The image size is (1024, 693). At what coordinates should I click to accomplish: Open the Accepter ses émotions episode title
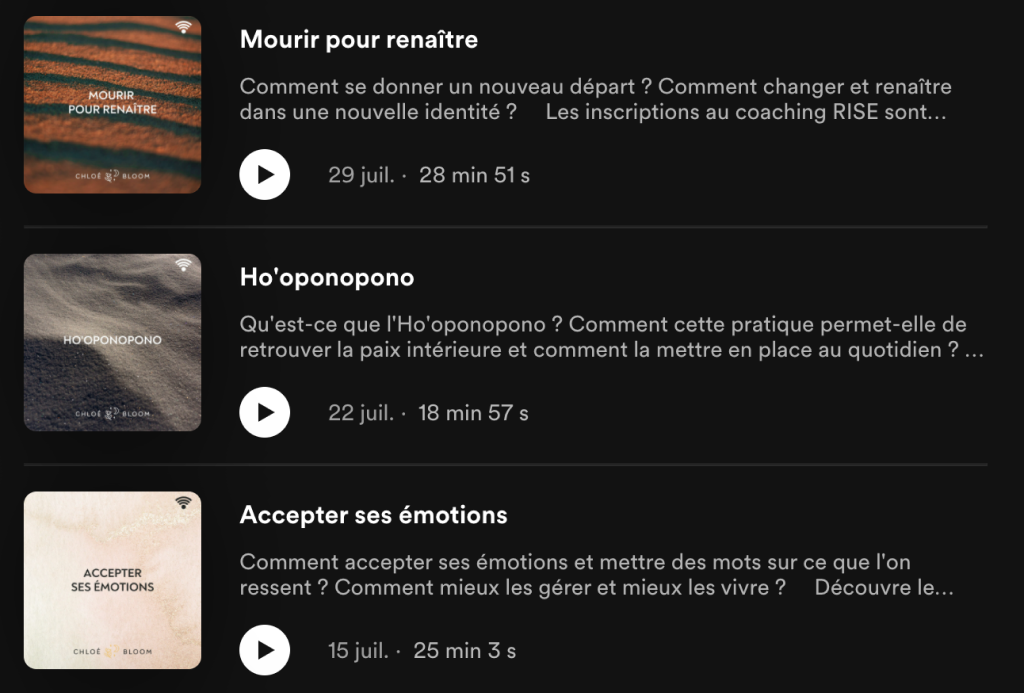373,515
